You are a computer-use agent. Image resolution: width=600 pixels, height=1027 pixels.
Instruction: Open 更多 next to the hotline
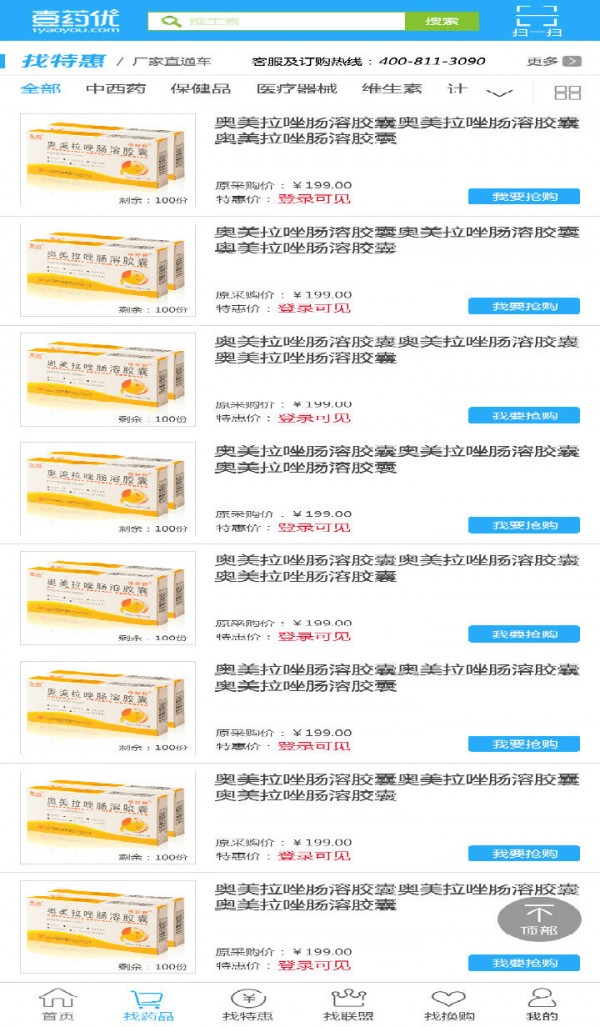[553, 61]
